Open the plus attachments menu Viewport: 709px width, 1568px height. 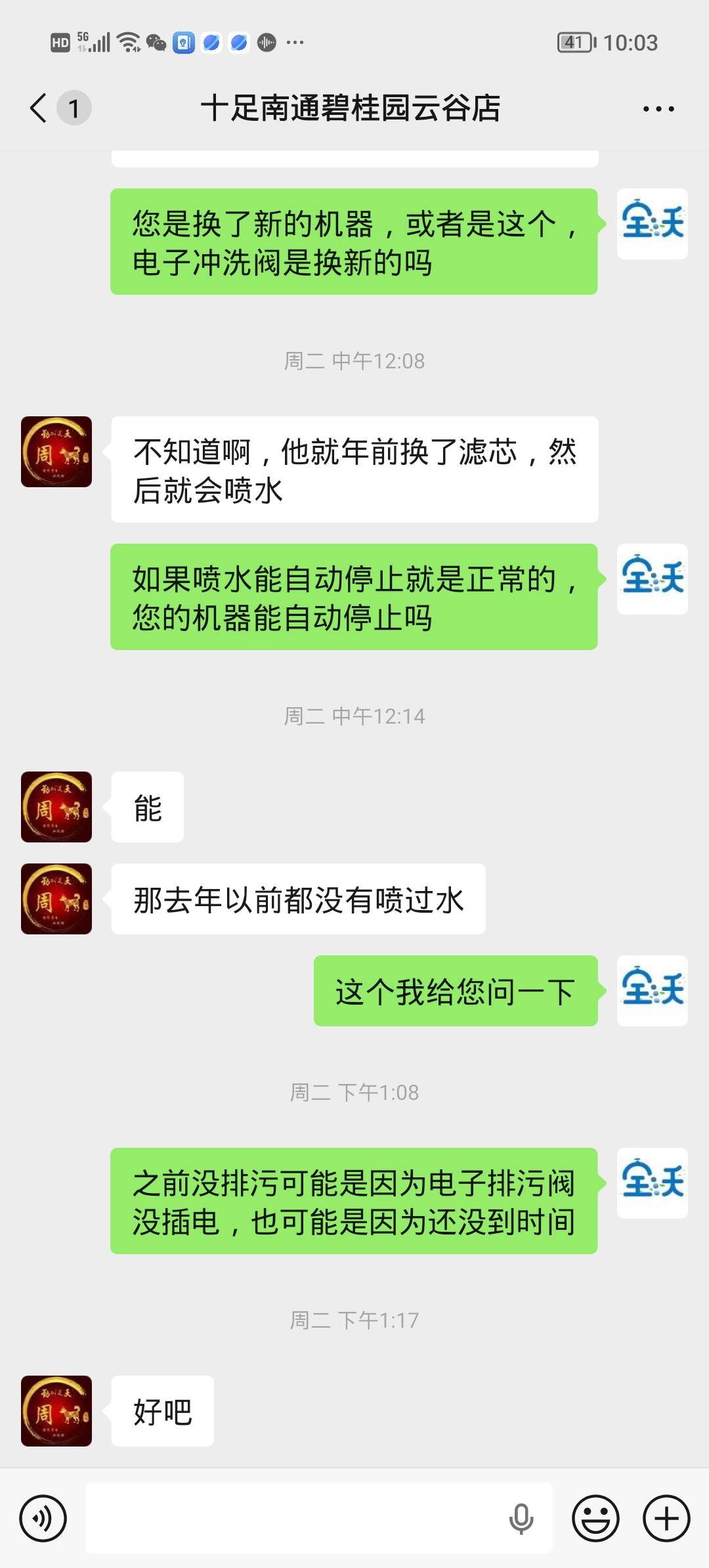[666, 1518]
